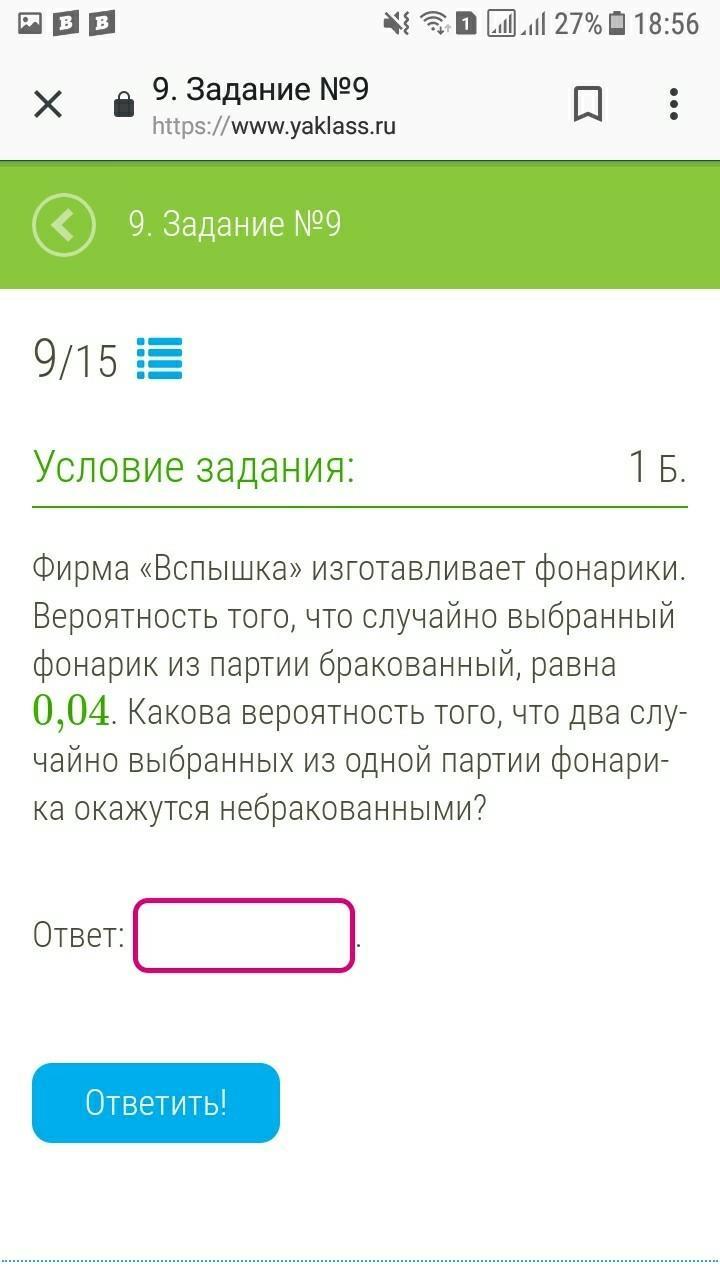Submit answer with Ответить! button

coord(156,1103)
